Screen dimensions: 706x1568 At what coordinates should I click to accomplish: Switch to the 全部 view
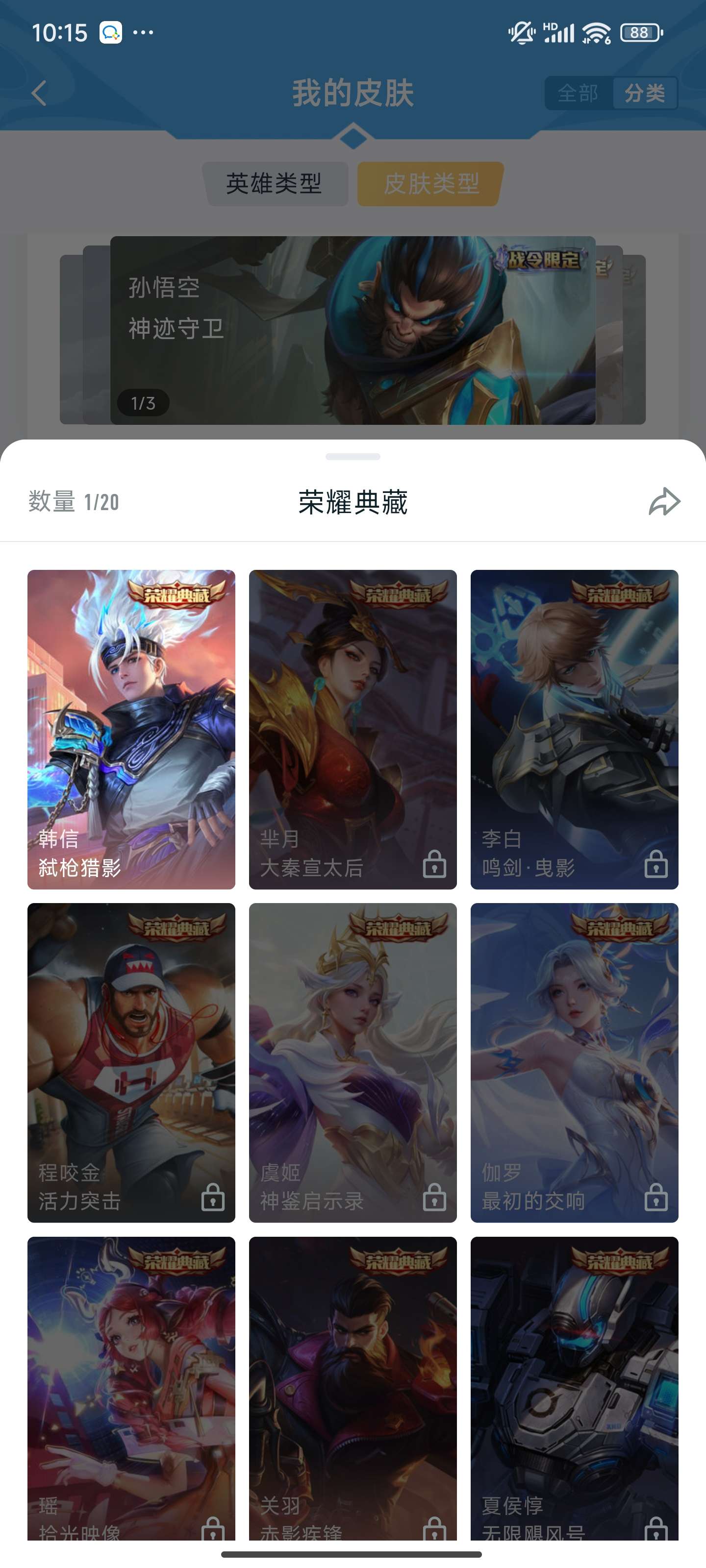click(x=578, y=93)
